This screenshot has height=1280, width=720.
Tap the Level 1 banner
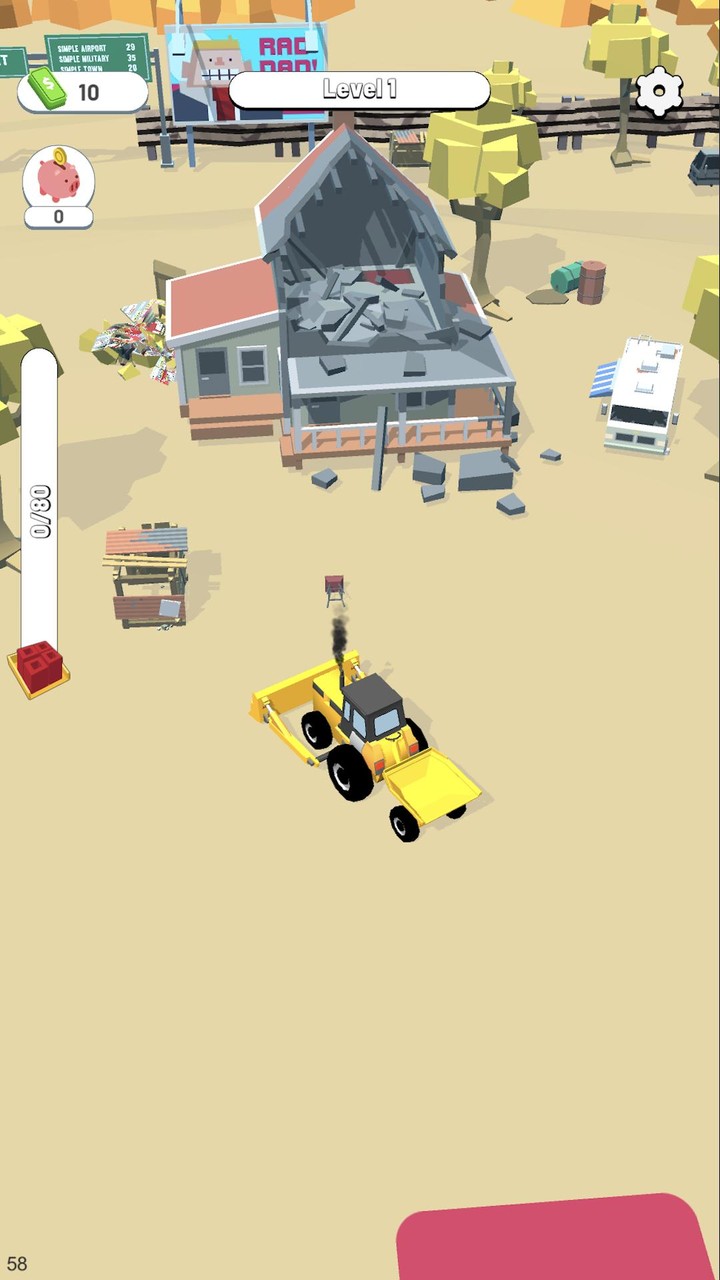(x=358, y=90)
